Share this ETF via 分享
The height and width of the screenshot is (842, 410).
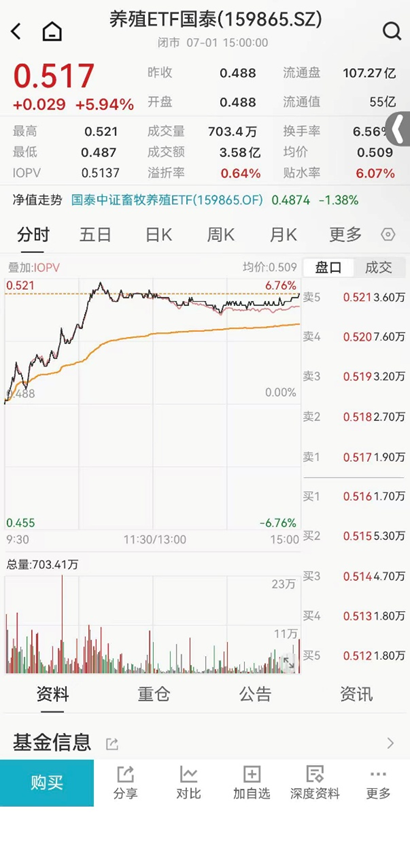pos(126,782)
